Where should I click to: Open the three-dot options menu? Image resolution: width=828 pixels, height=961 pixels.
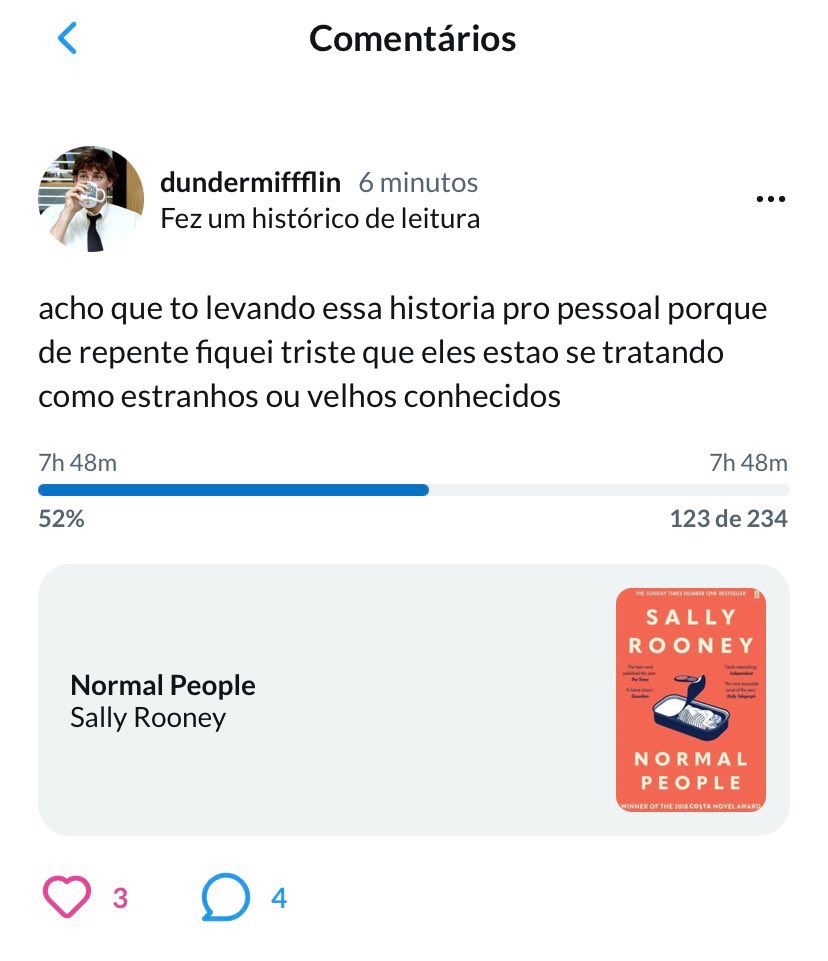(770, 199)
